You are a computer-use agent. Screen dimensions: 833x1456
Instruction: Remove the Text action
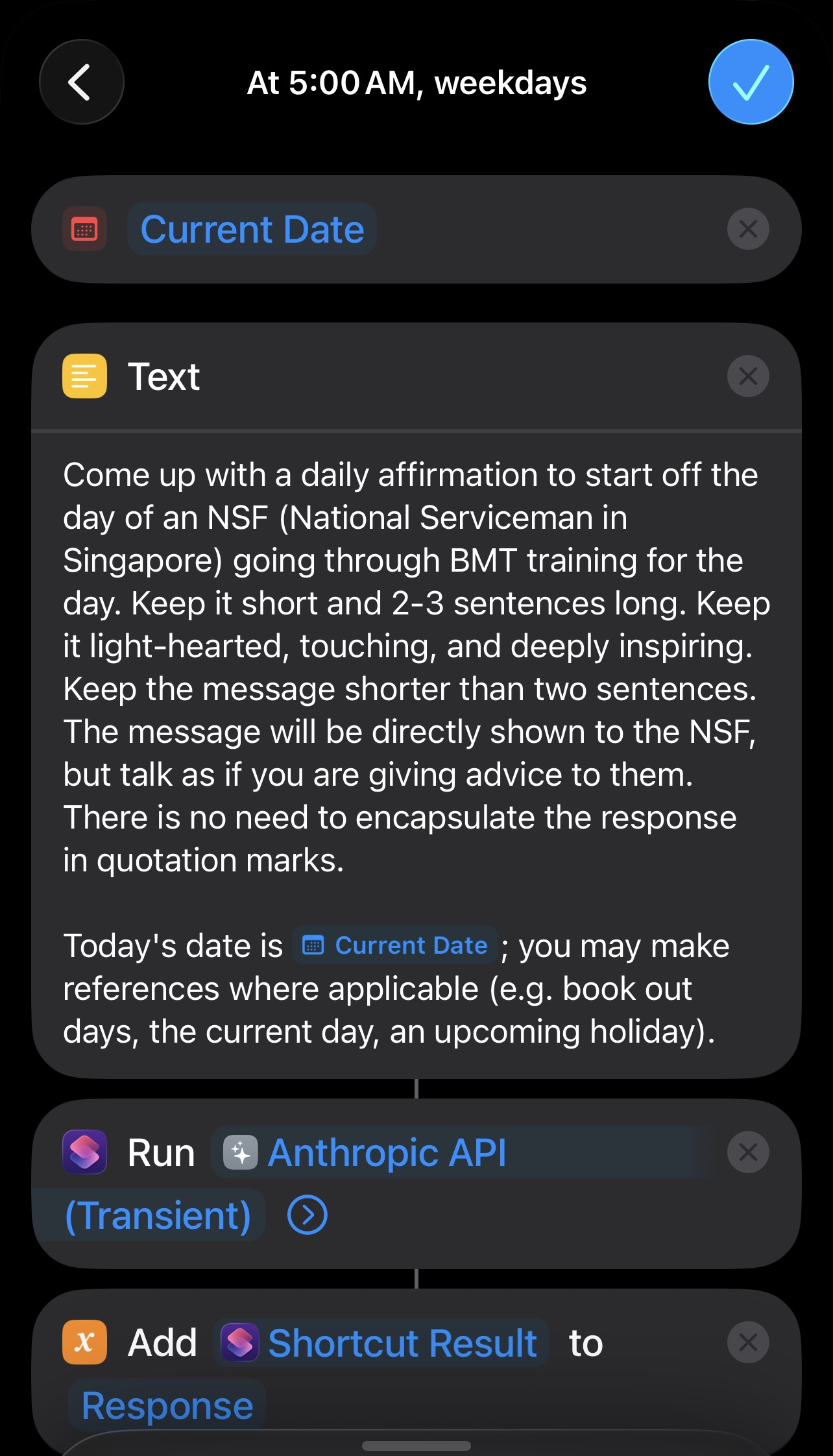[747, 376]
